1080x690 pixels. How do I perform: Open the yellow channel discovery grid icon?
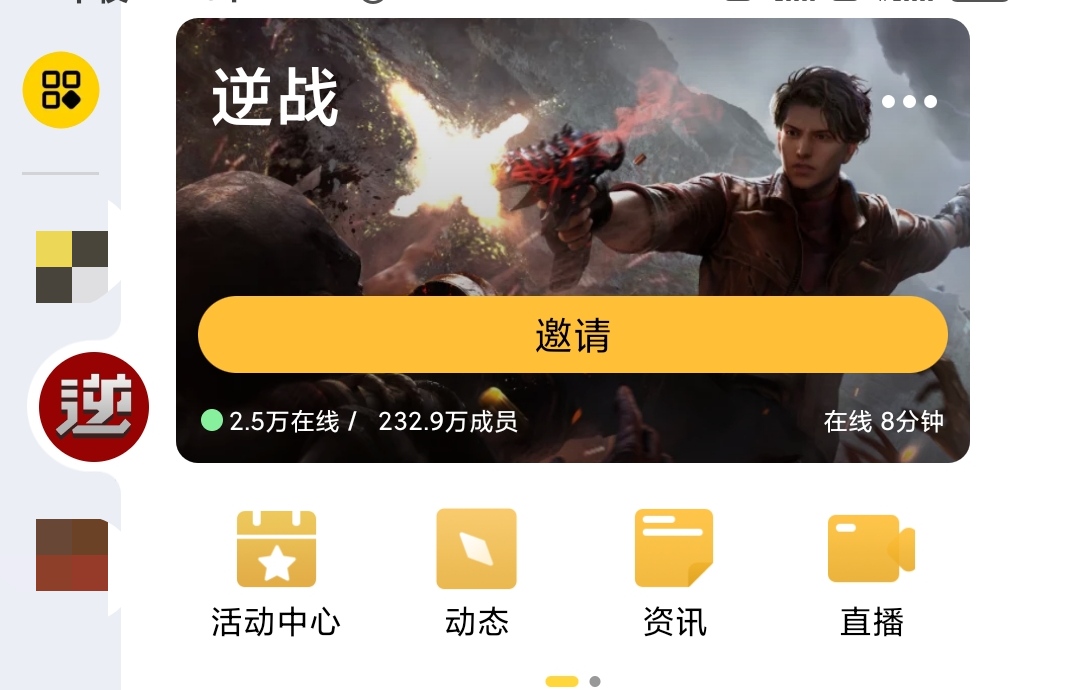click(61, 90)
